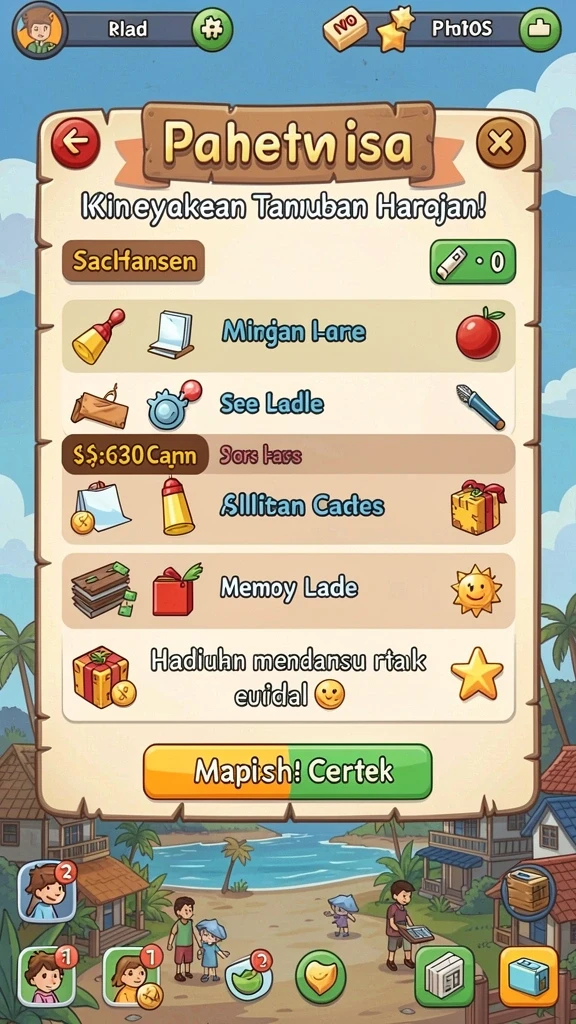Tap the green ticket counter button
The image size is (576, 1024).
tap(473, 262)
